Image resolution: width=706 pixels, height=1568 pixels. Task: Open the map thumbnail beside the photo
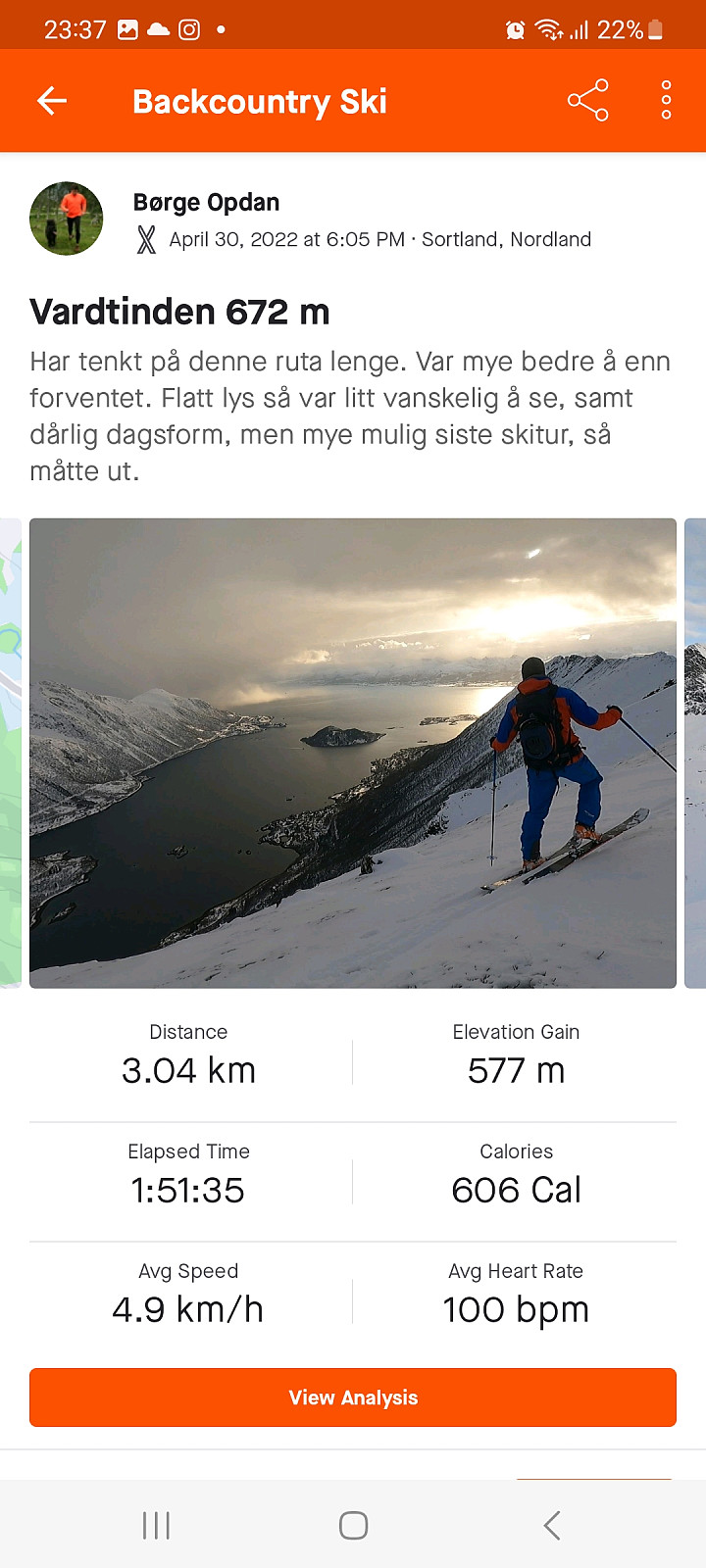[x=10, y=753]
